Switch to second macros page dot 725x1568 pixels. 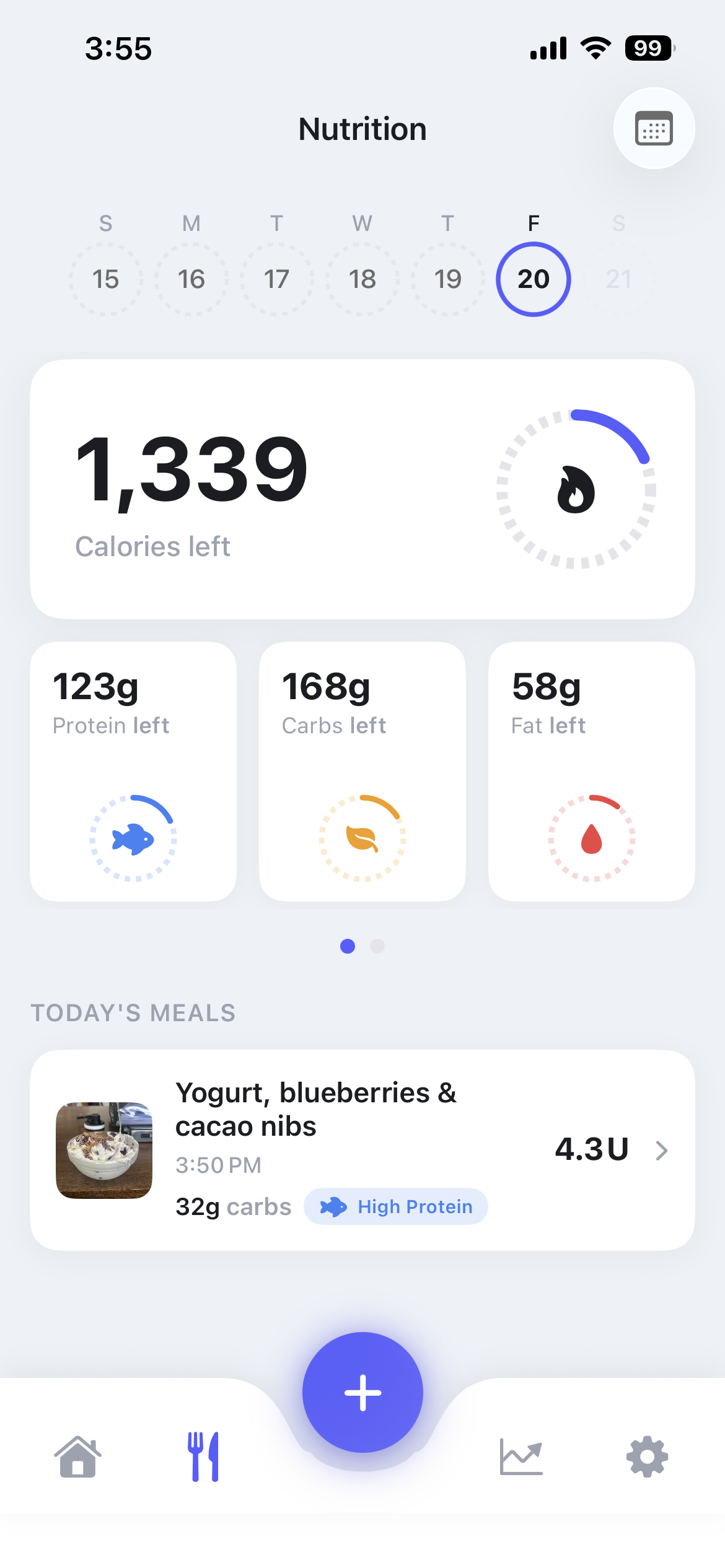(x=377, y=946)
